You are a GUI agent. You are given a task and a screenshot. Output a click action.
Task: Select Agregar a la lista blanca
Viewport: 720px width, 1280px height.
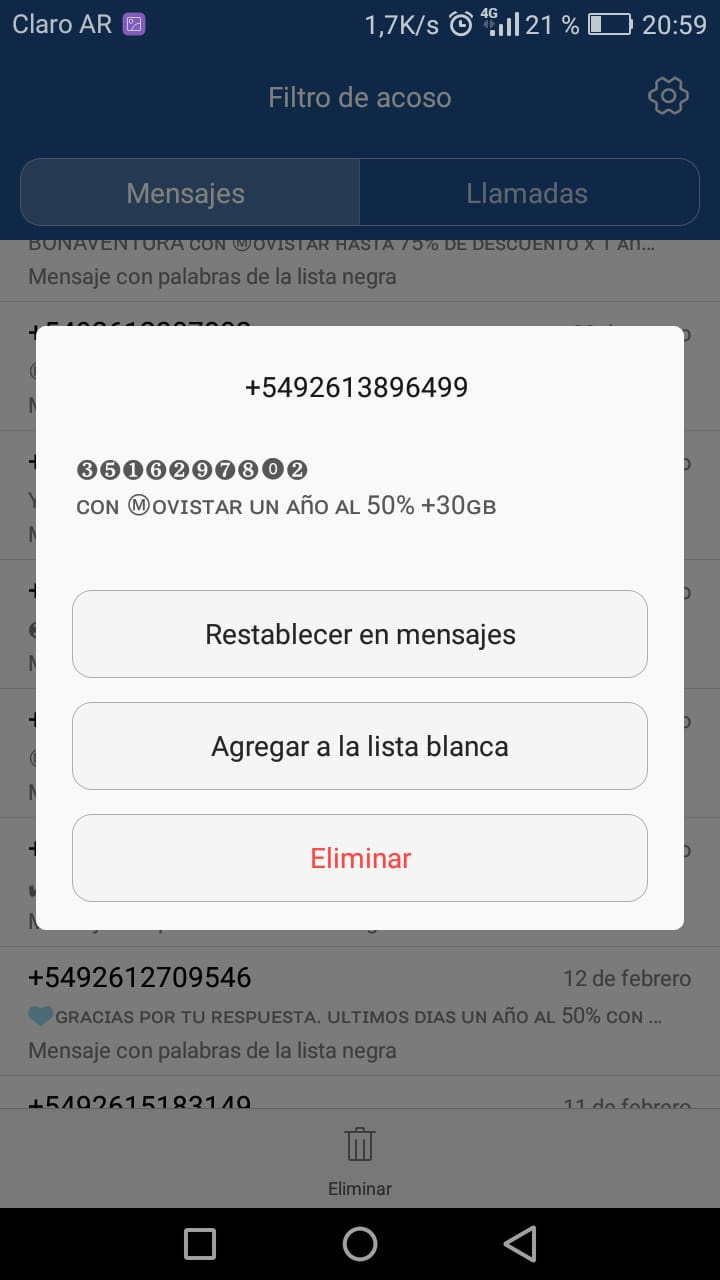[360, 746]
